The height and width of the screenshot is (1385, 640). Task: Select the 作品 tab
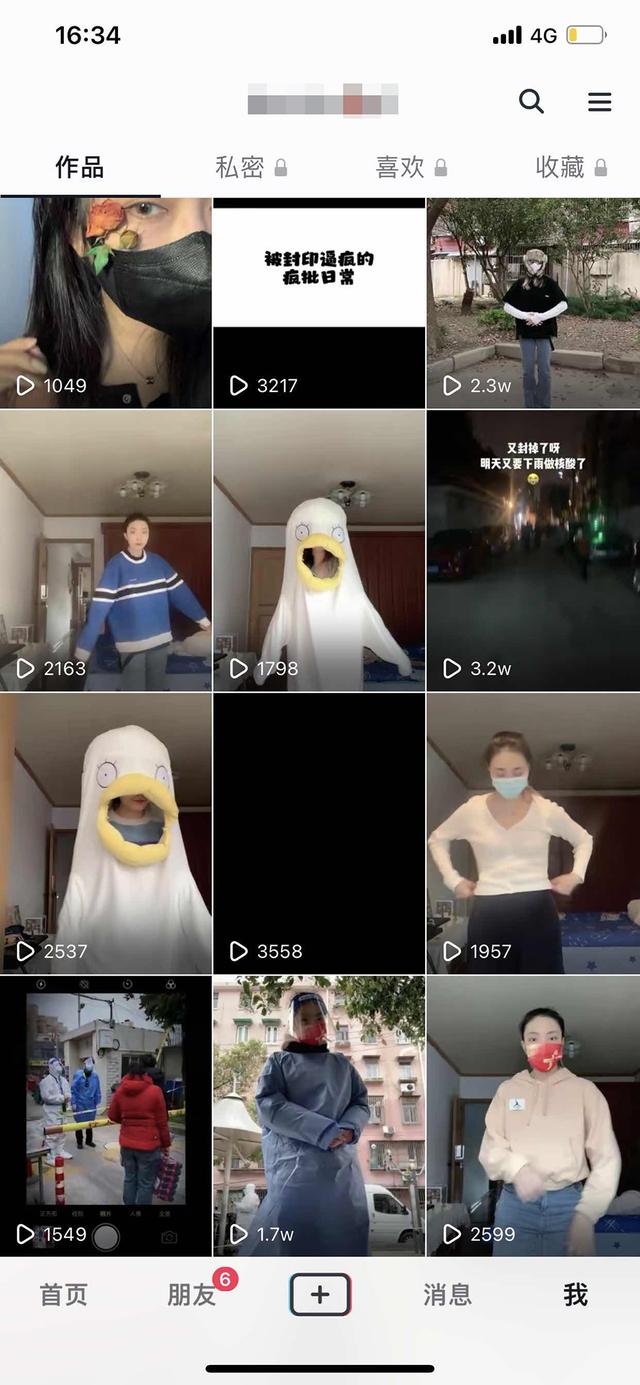tap(79, 167)
